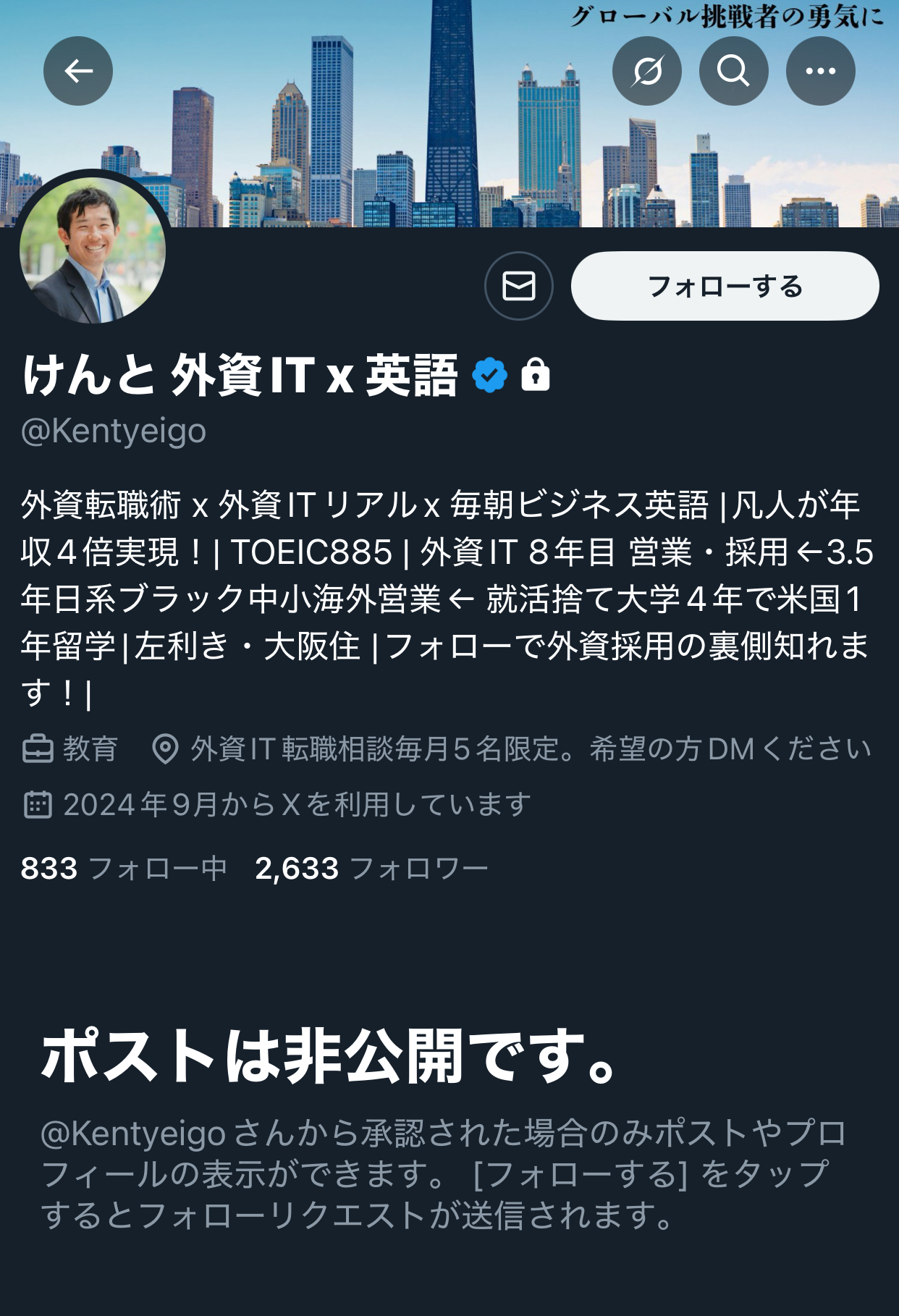
Task: Open the skyline header banner image
Action: (405, 145)
